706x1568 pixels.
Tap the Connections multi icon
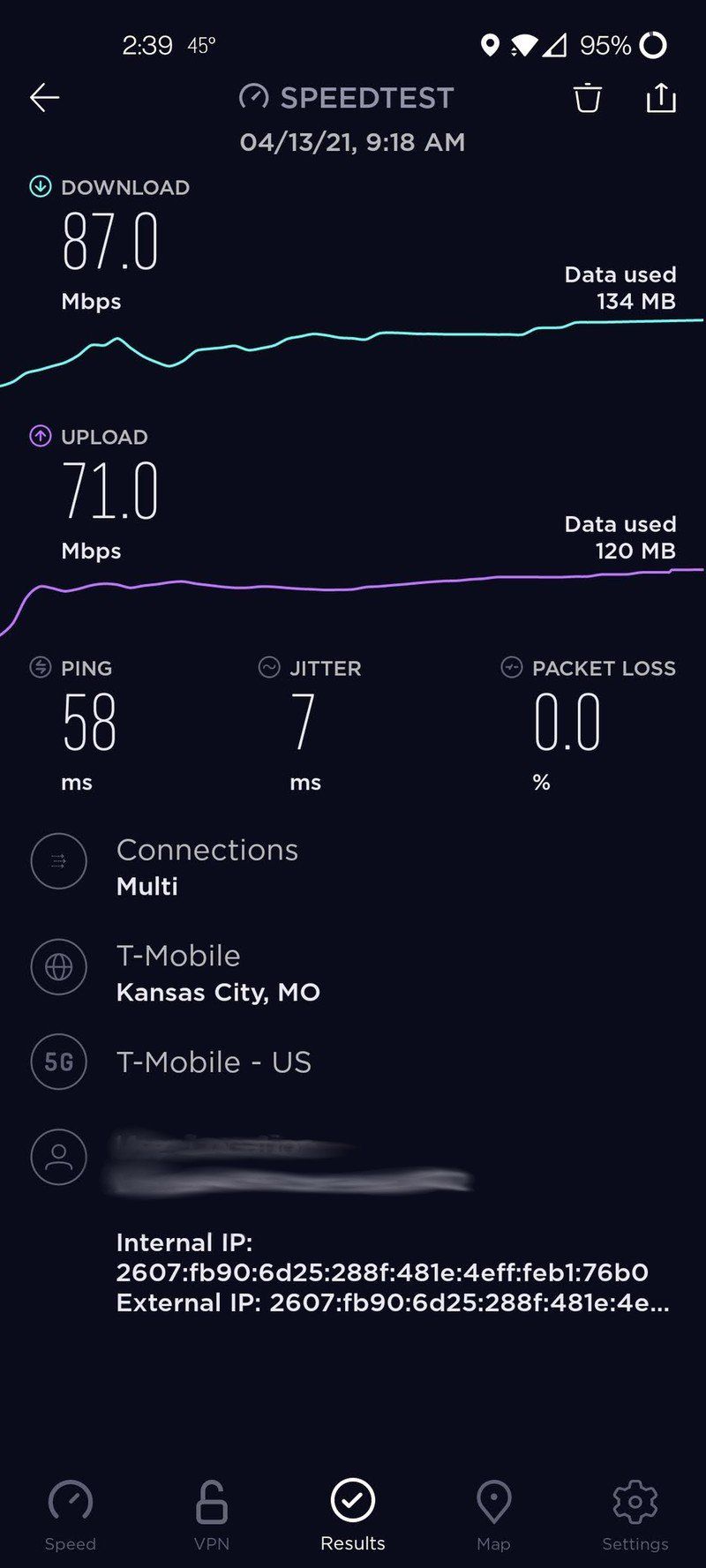(58, 861)
